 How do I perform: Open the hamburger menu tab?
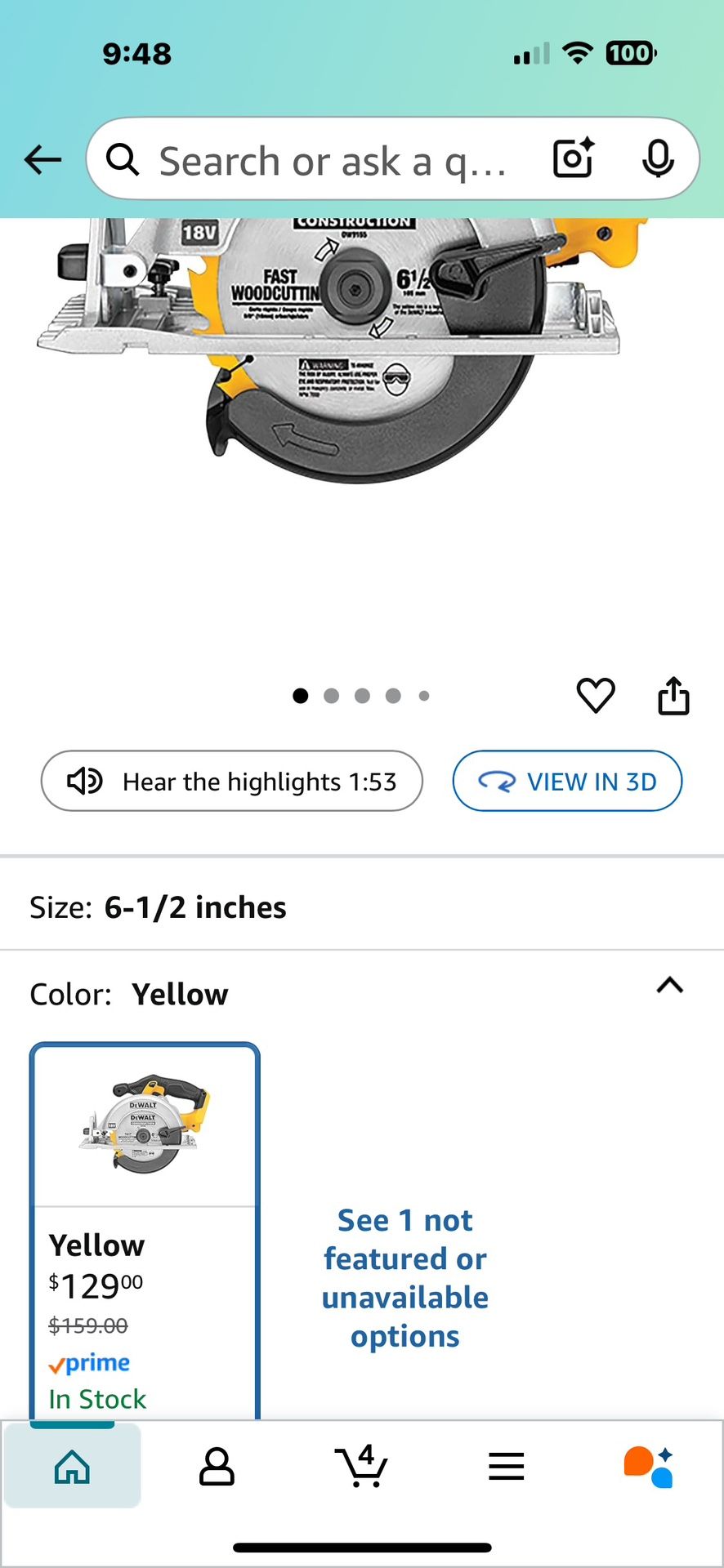(x=506, y=1467)
